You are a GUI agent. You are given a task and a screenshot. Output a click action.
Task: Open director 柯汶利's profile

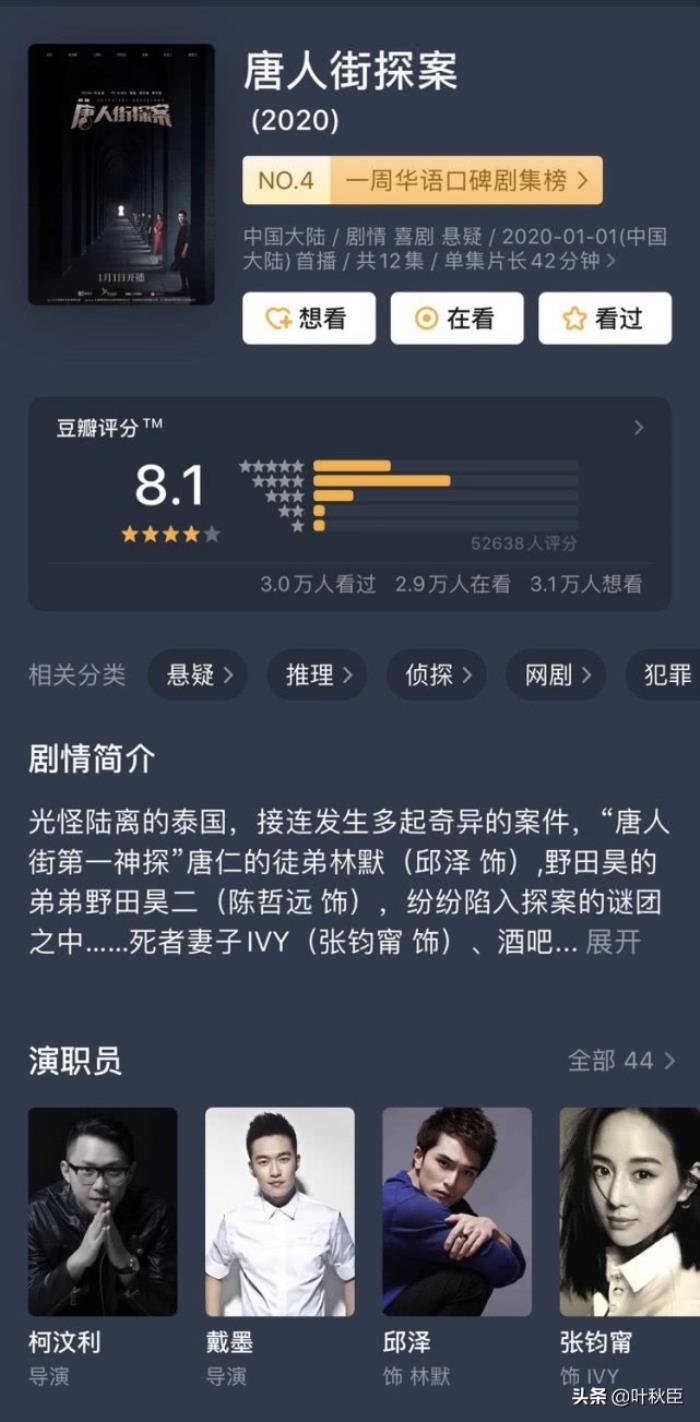[102, 1211]
